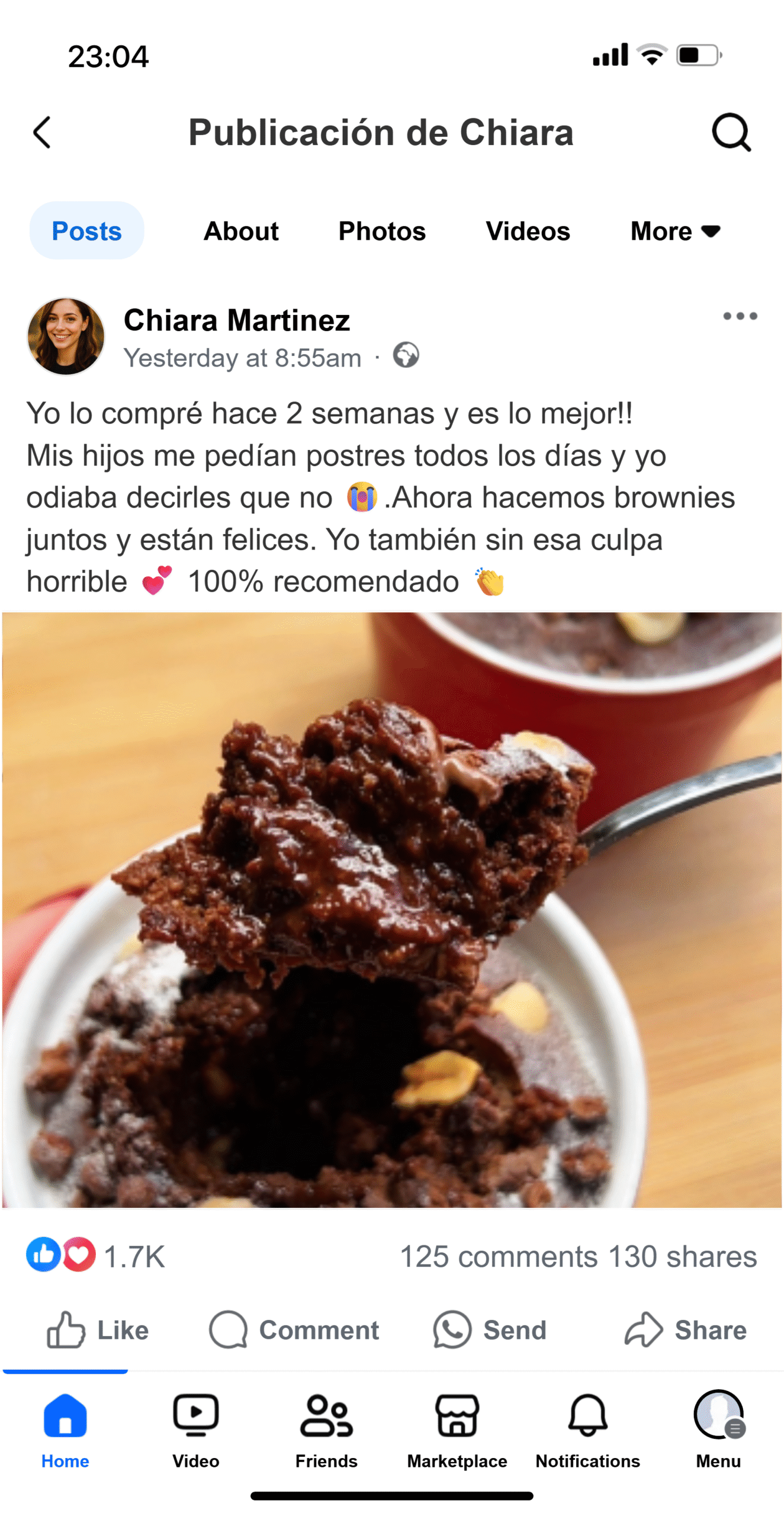784x1516 pixels.
Task: Select the Videos tab
Action: 527,232
